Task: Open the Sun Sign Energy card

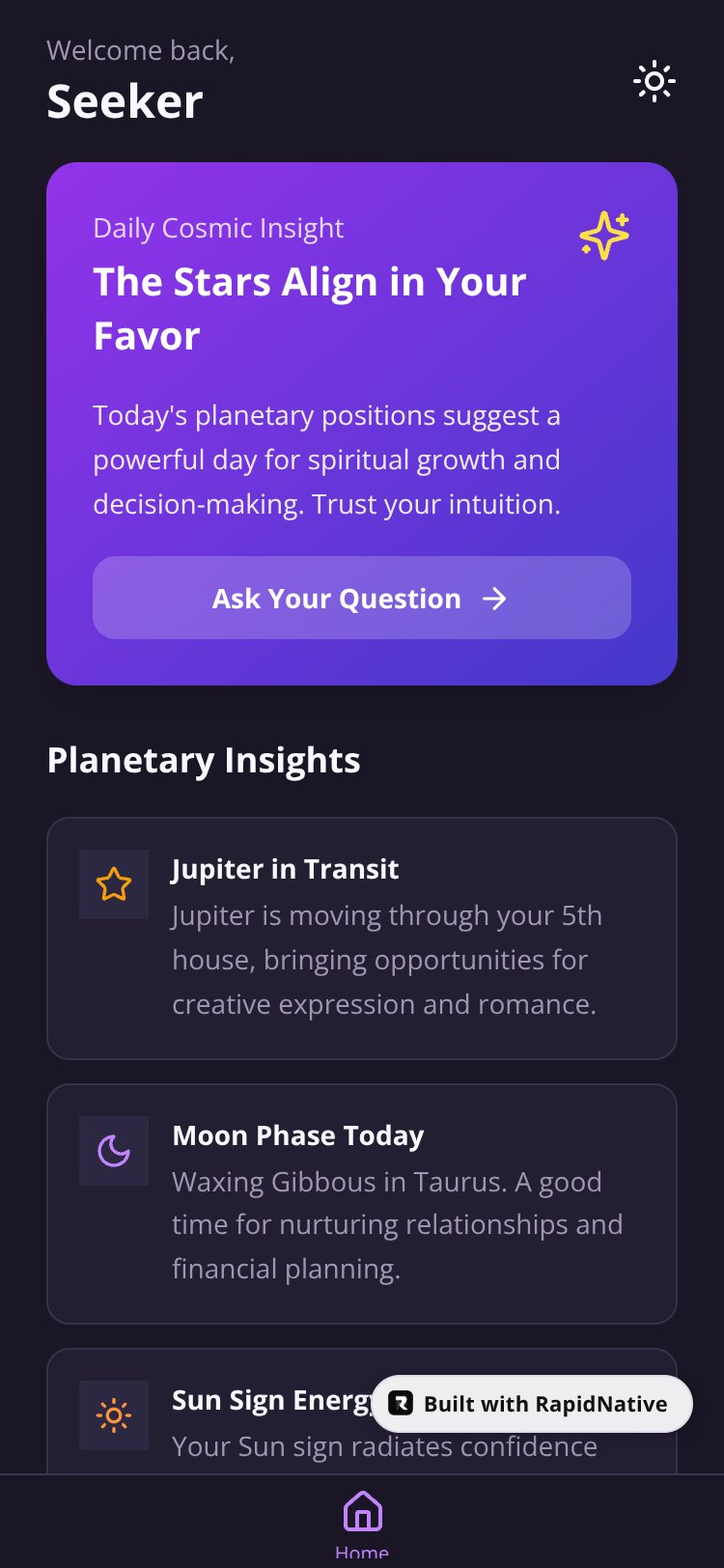Action: pyautogui.click(x=362, y=1411)
